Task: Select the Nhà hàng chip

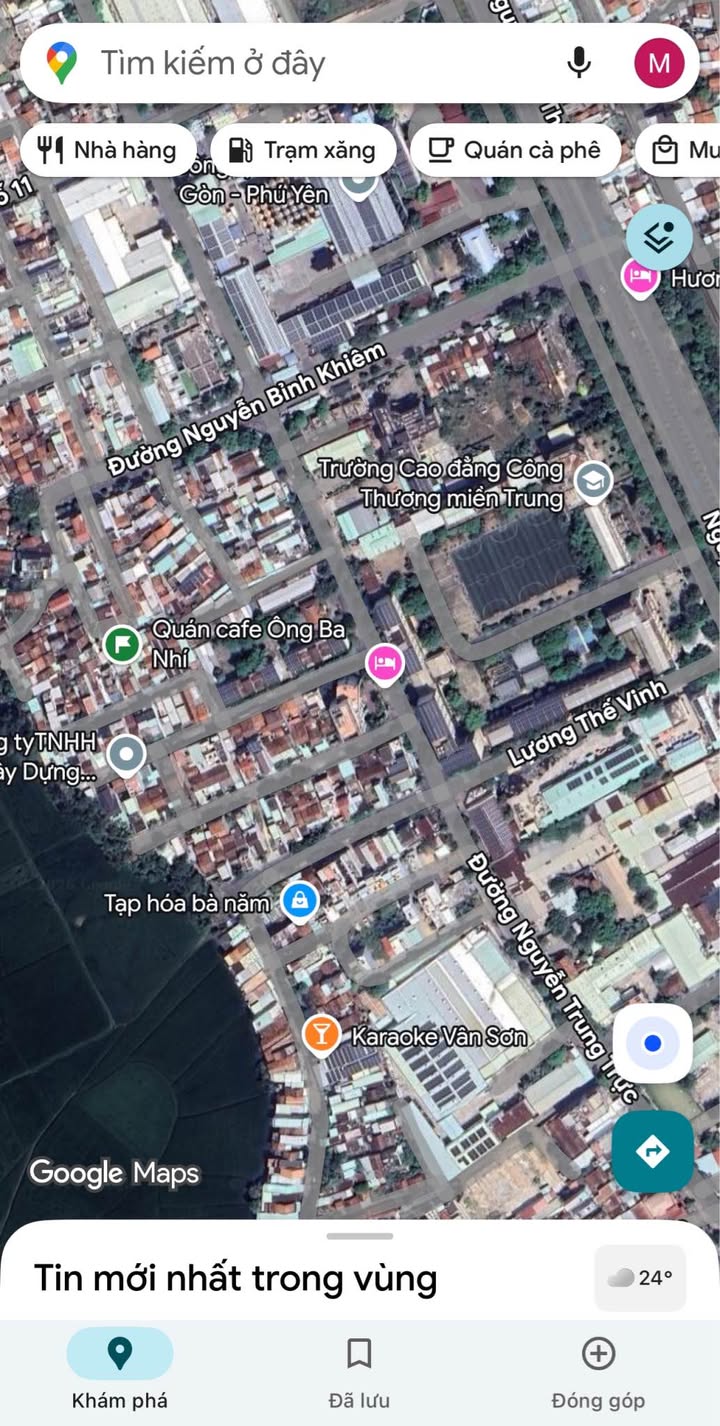Action: coord(108,151)
